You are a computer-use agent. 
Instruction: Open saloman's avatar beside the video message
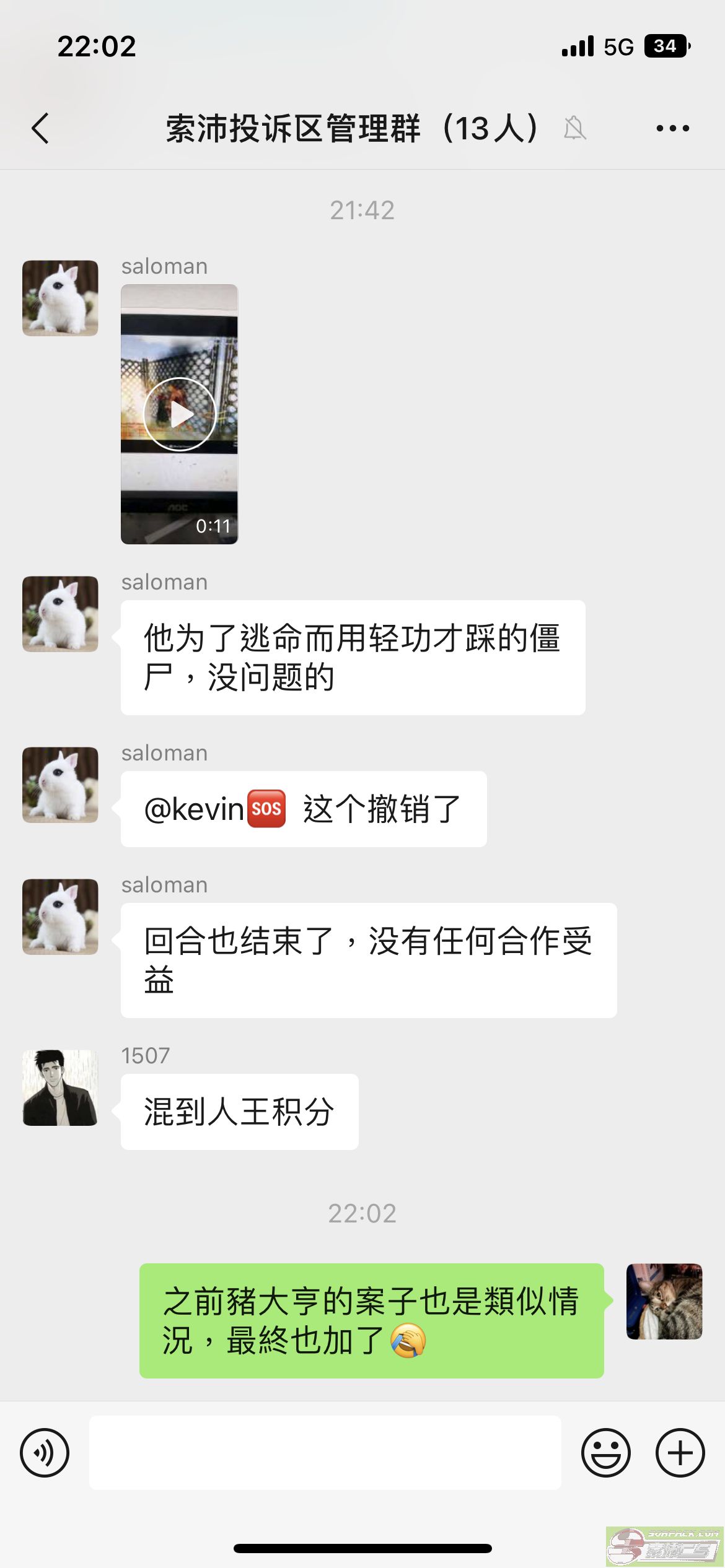click(60, 298)
